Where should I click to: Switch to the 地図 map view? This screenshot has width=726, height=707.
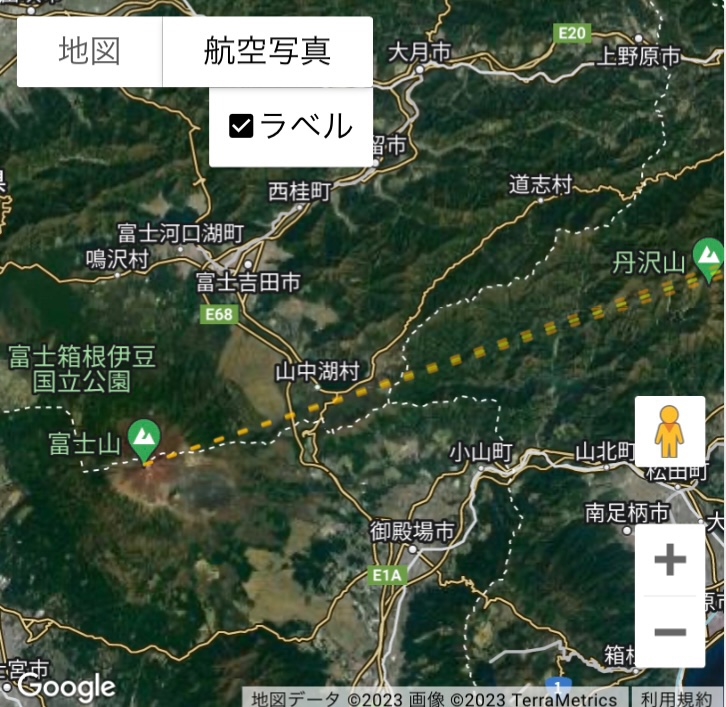pyautogui.click(x=89, y=51)
